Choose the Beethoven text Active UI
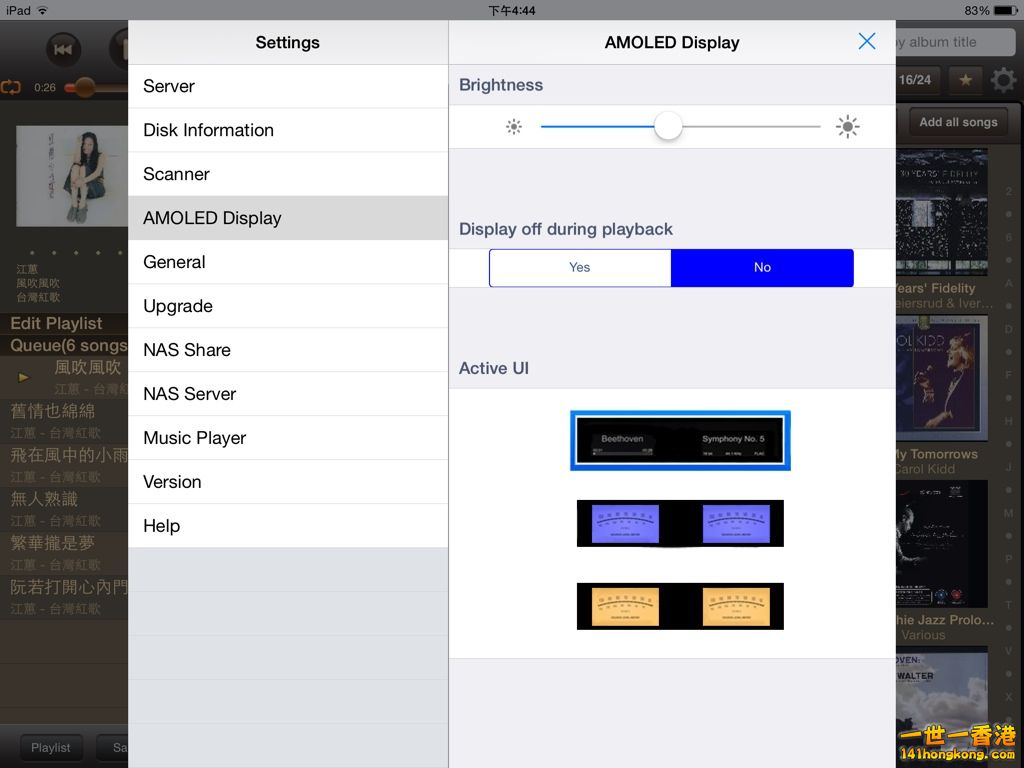 pyautogui.click(x=680, y=440)
